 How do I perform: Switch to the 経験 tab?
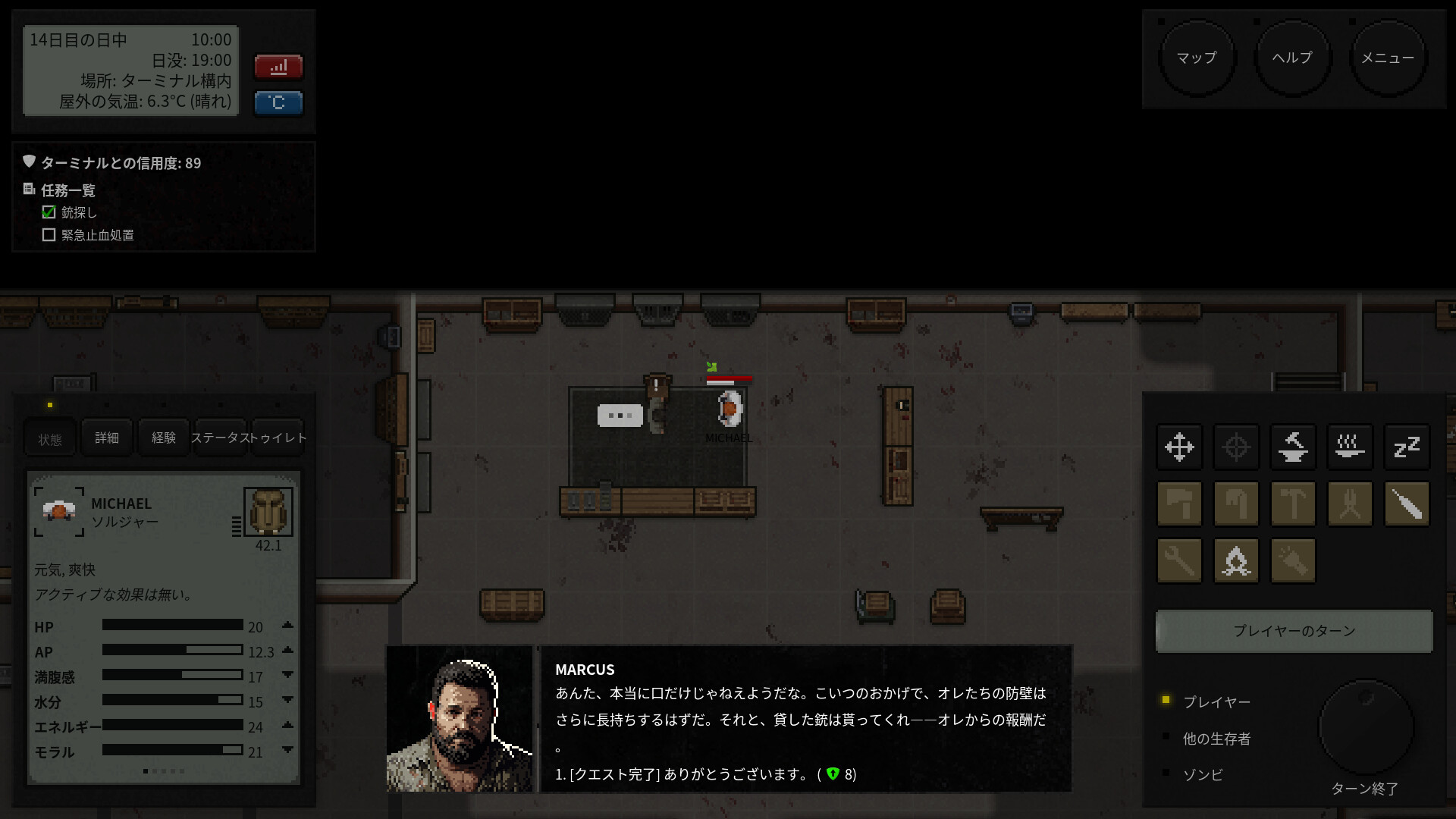pyautogui.click(x=164, y=438)
